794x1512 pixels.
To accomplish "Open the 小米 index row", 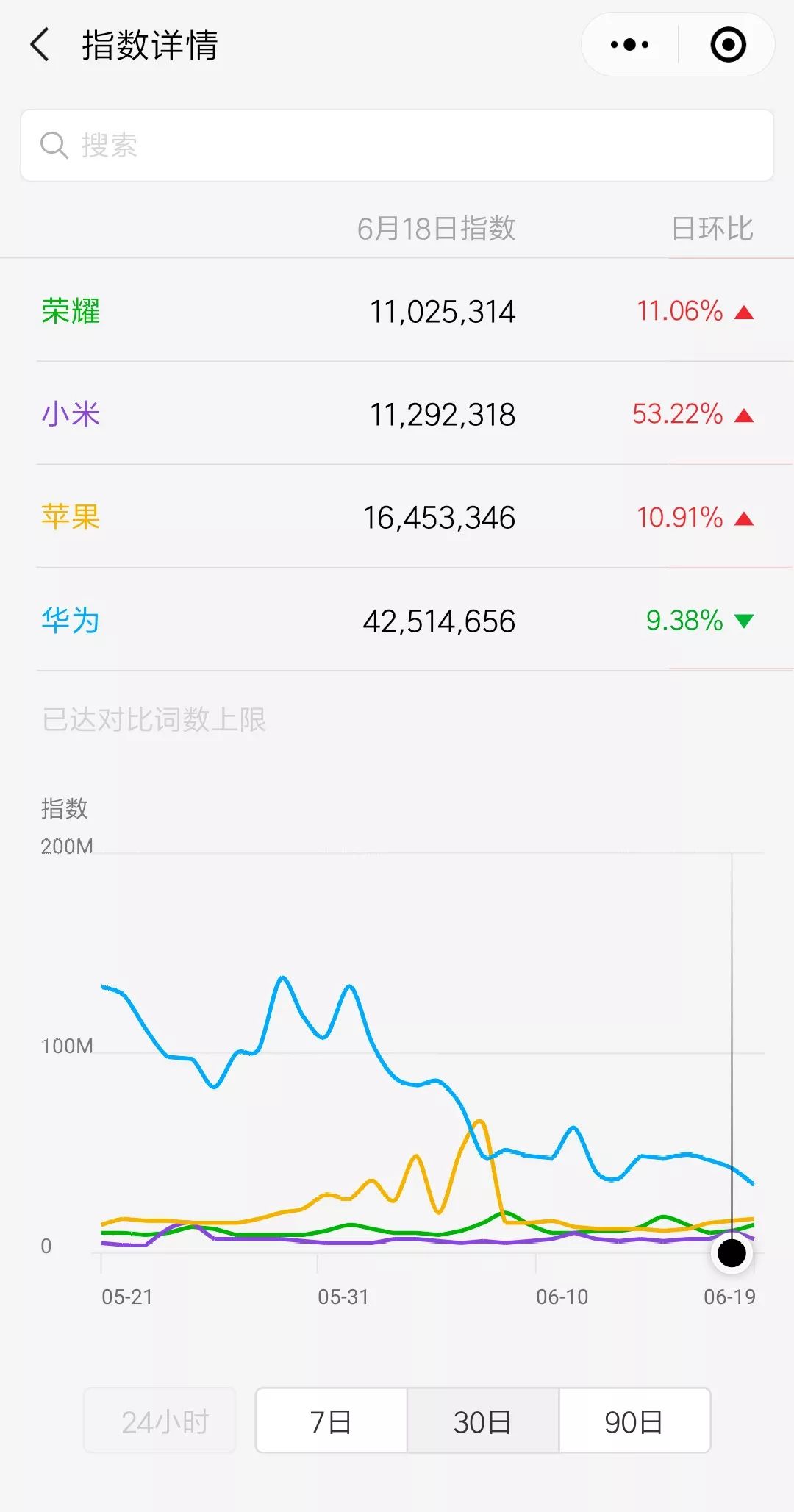I will point(397,414).
